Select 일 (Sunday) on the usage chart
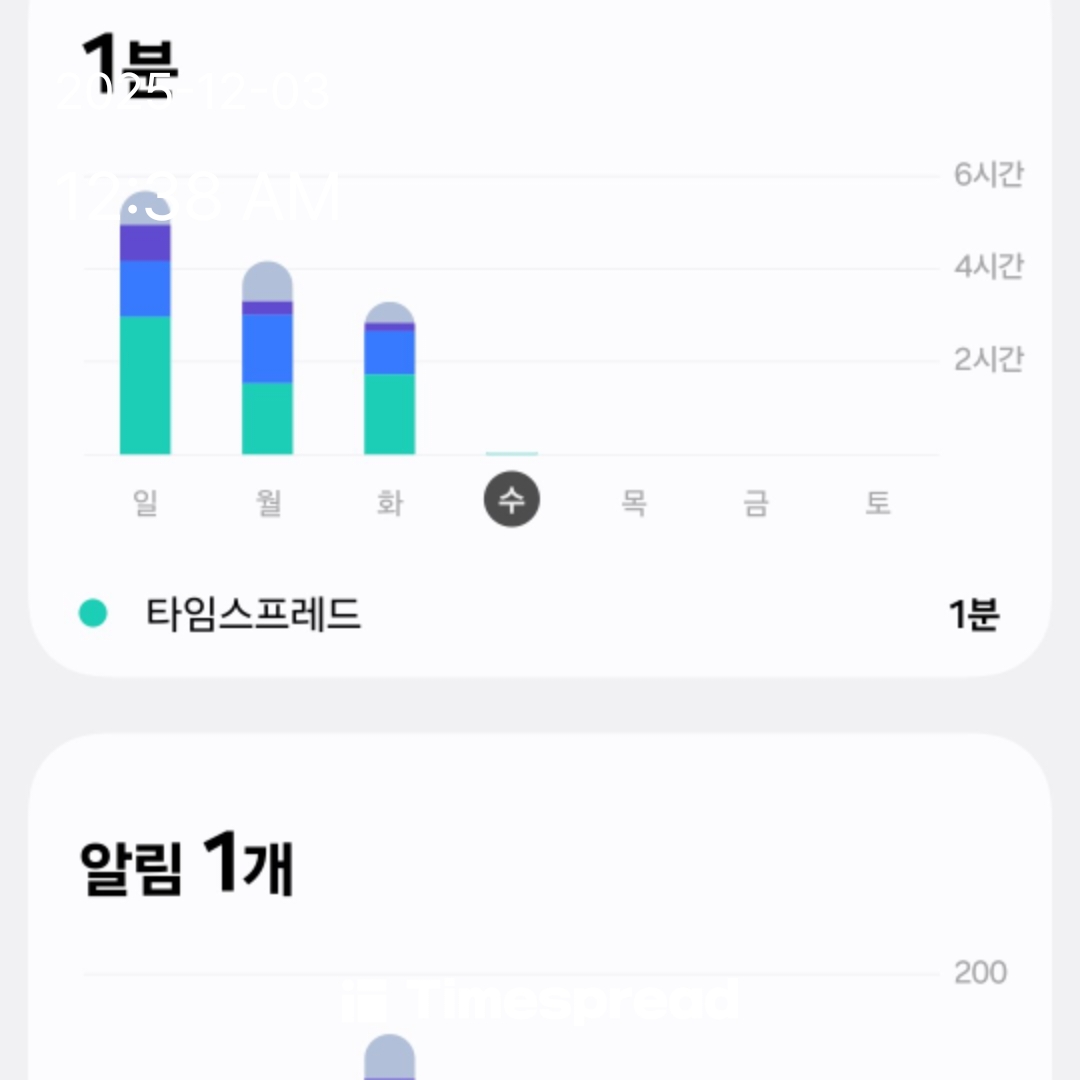Viewport: 1080px width, 1080px height. pyautogui.click(x=145, y=502)
